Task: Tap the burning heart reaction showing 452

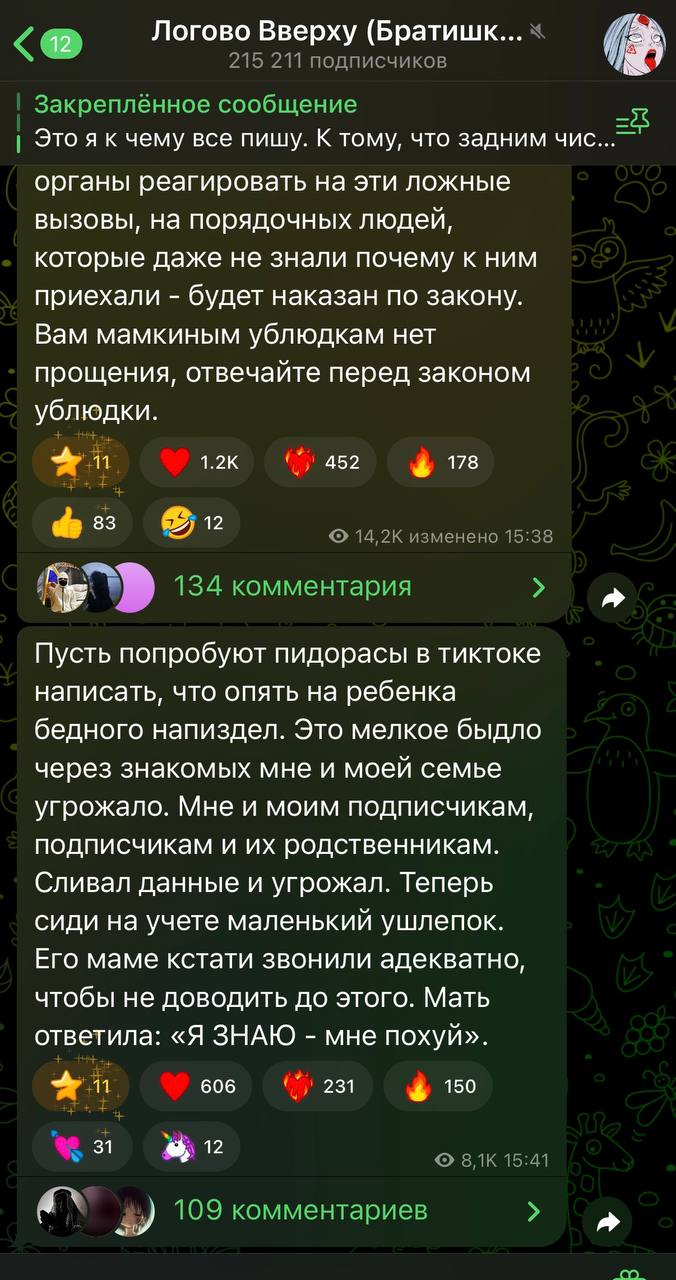Action: (321, 462)
